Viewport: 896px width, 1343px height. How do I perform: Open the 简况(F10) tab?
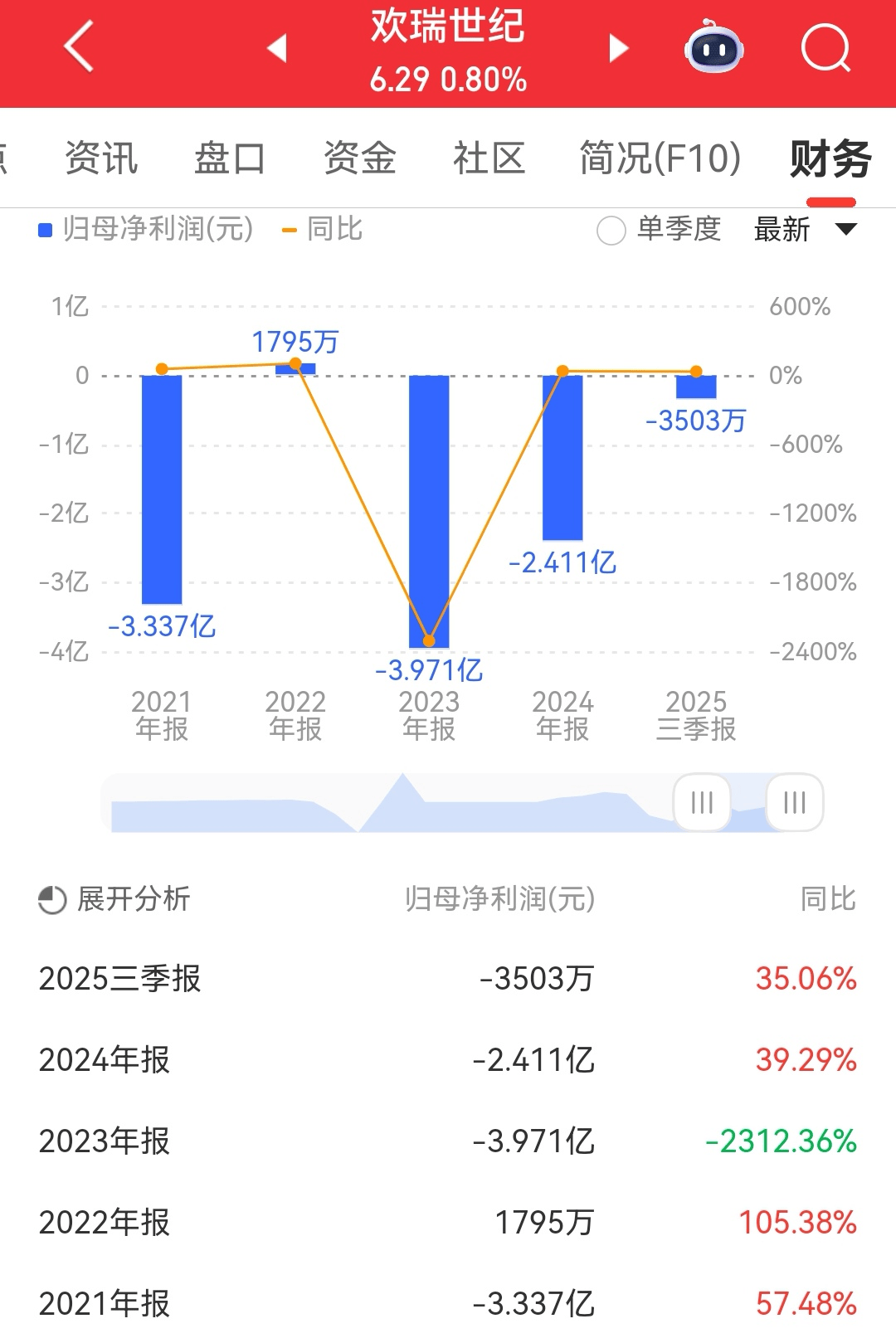tap(660, 158)
